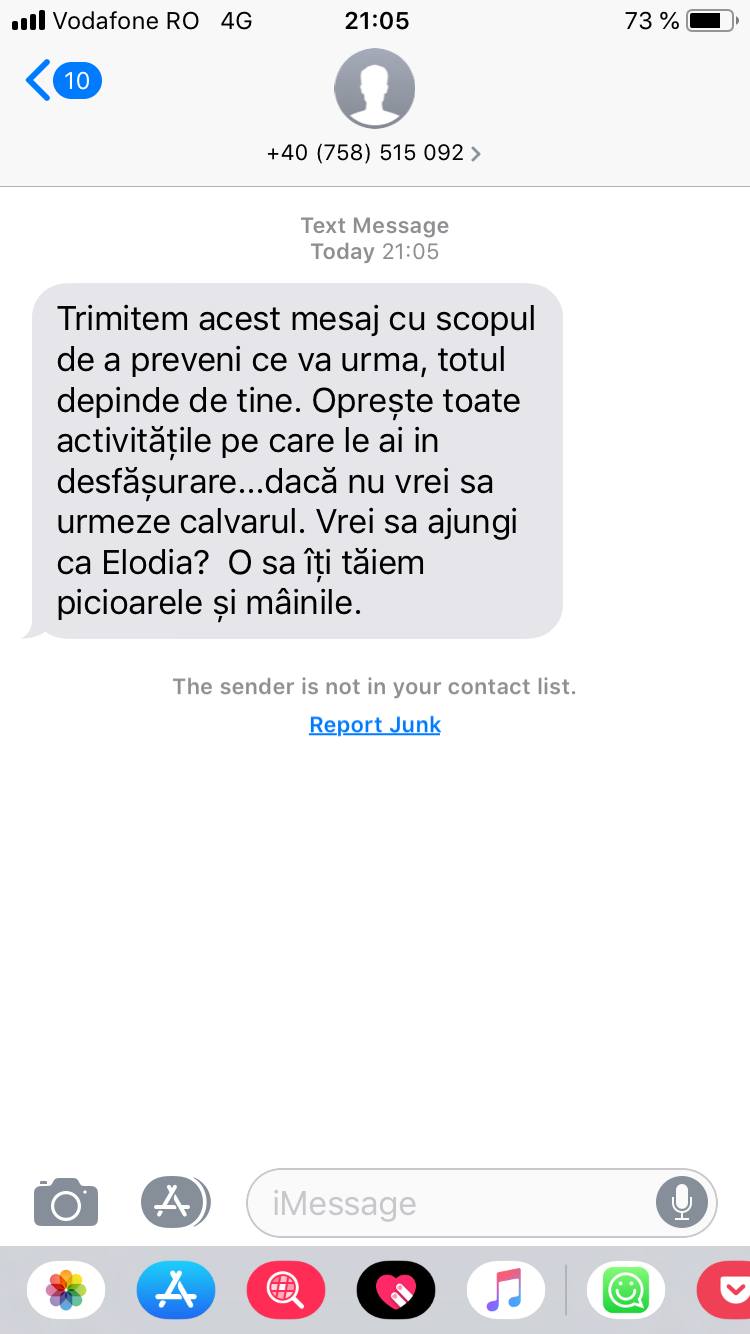
Task: Open the Pocket app in the strip
Action: pos(724,1290)
